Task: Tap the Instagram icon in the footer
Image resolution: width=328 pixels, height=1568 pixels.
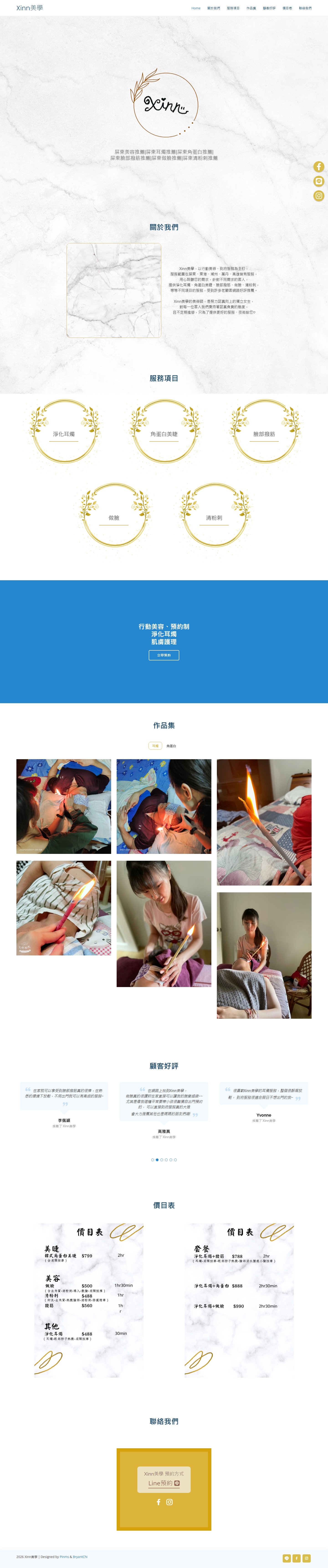Action: [x=307, y=1558]
